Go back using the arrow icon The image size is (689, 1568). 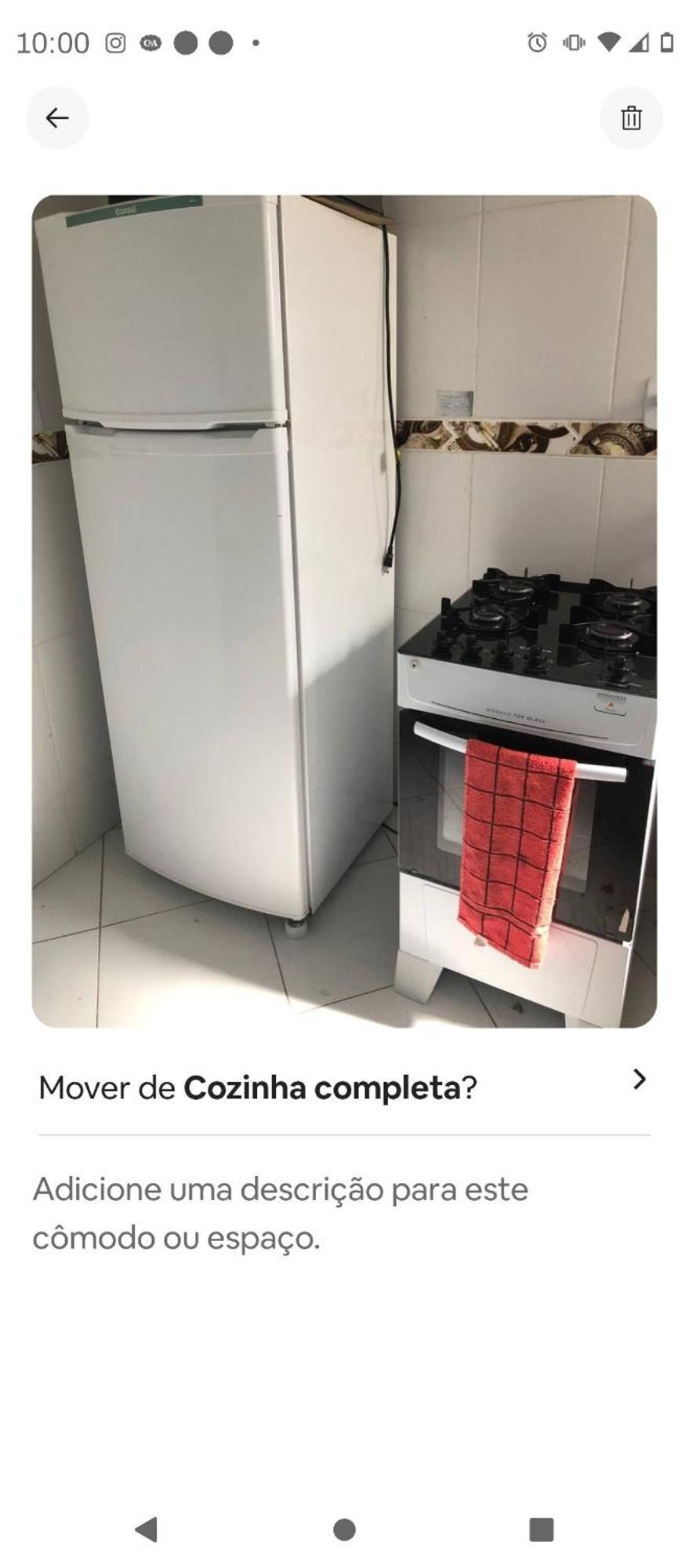point(57,118)
